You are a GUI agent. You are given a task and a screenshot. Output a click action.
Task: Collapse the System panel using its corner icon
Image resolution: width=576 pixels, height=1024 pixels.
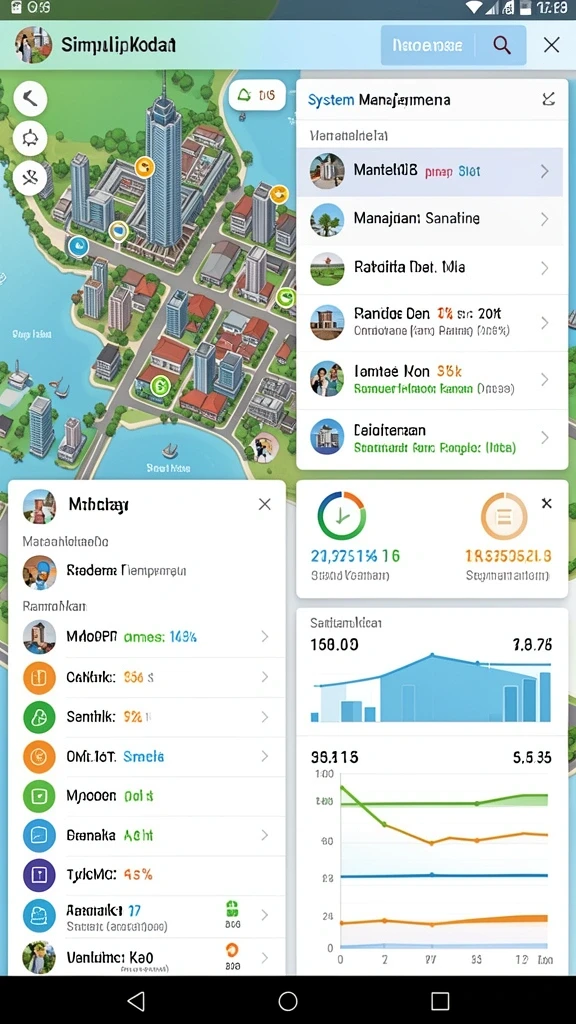pyautogui.click(x=549, y=100)
